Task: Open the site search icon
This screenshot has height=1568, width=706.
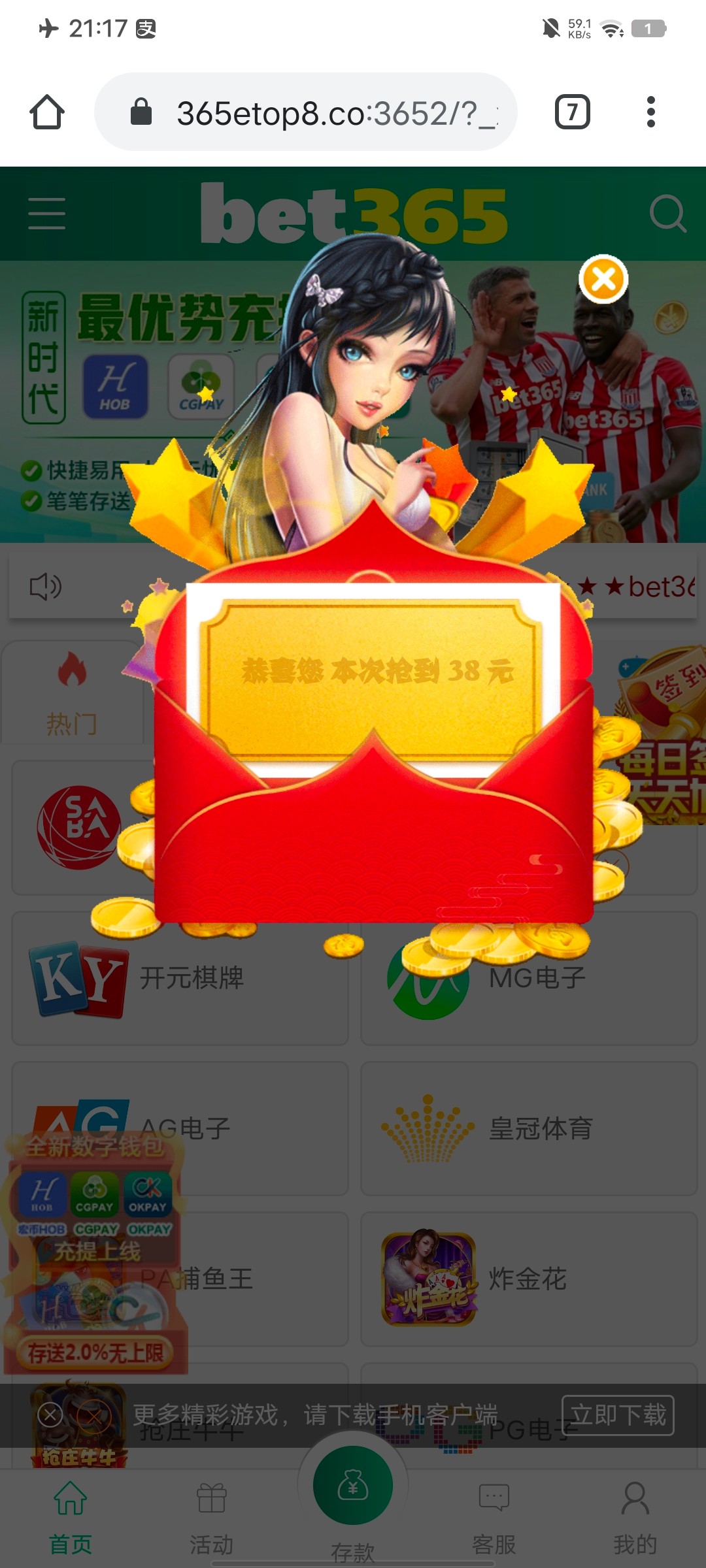Action: (x=667, y=214)
